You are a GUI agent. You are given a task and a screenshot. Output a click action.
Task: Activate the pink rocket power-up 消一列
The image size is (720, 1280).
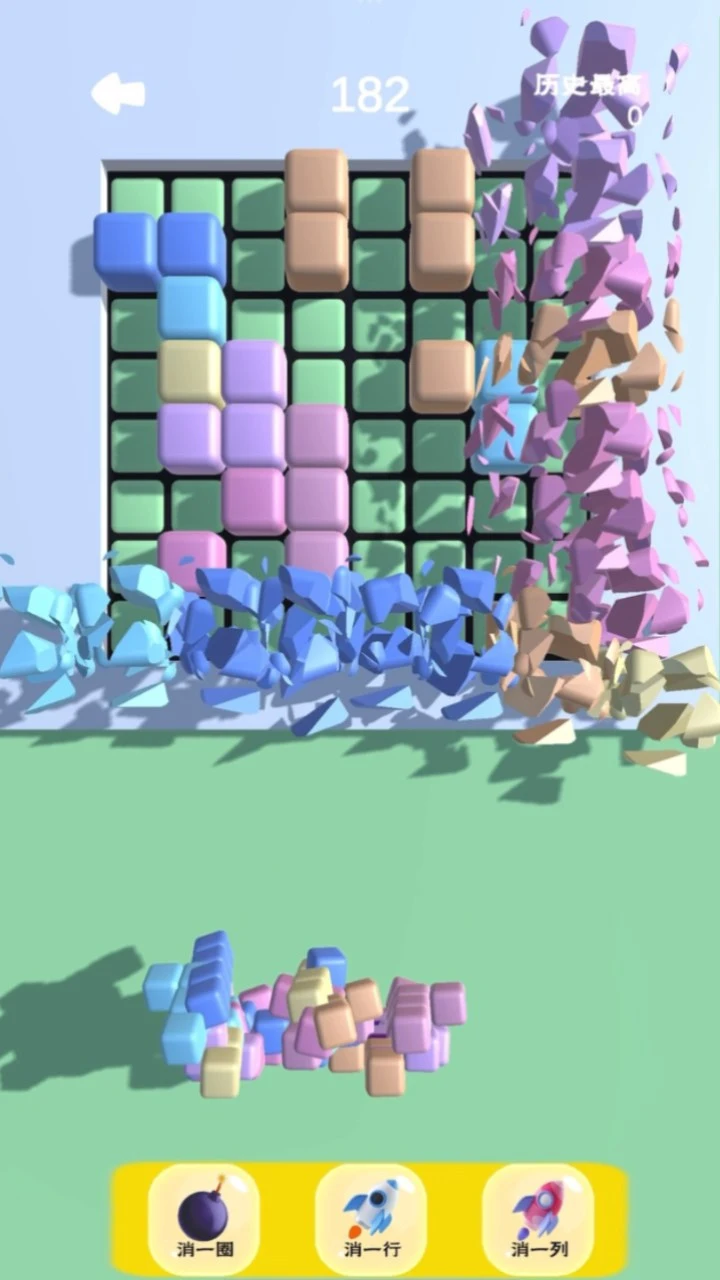click(538, 1218)
